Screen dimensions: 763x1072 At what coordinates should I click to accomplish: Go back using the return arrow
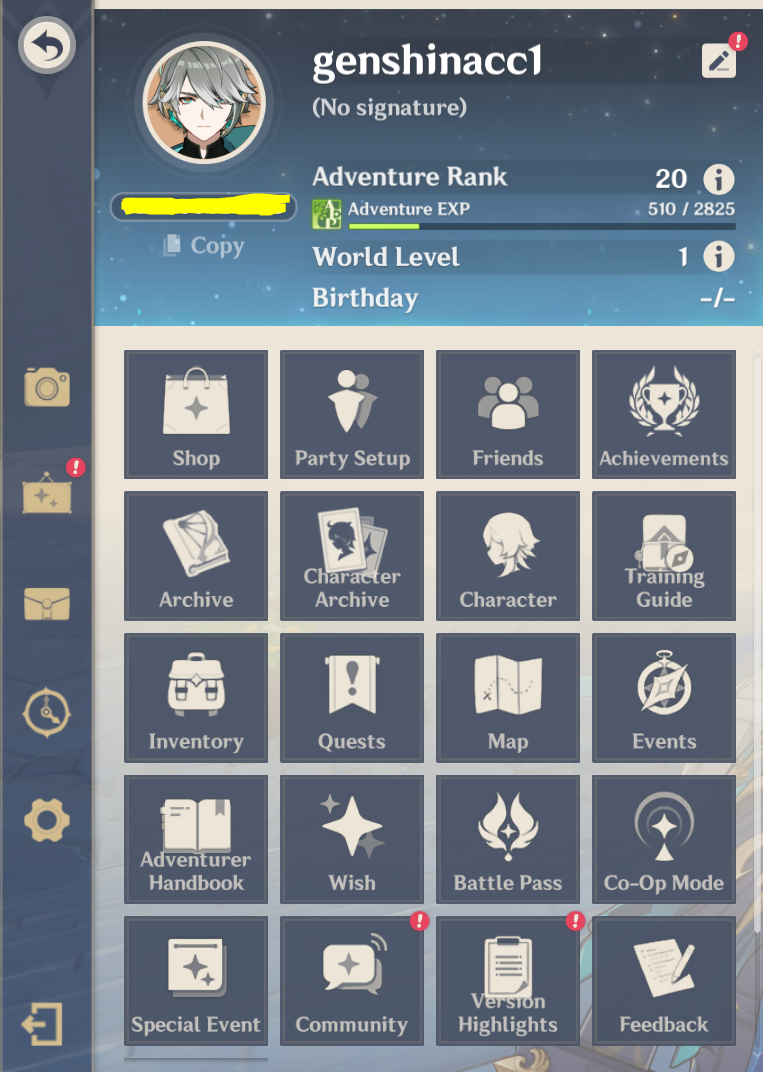(47, 47)
